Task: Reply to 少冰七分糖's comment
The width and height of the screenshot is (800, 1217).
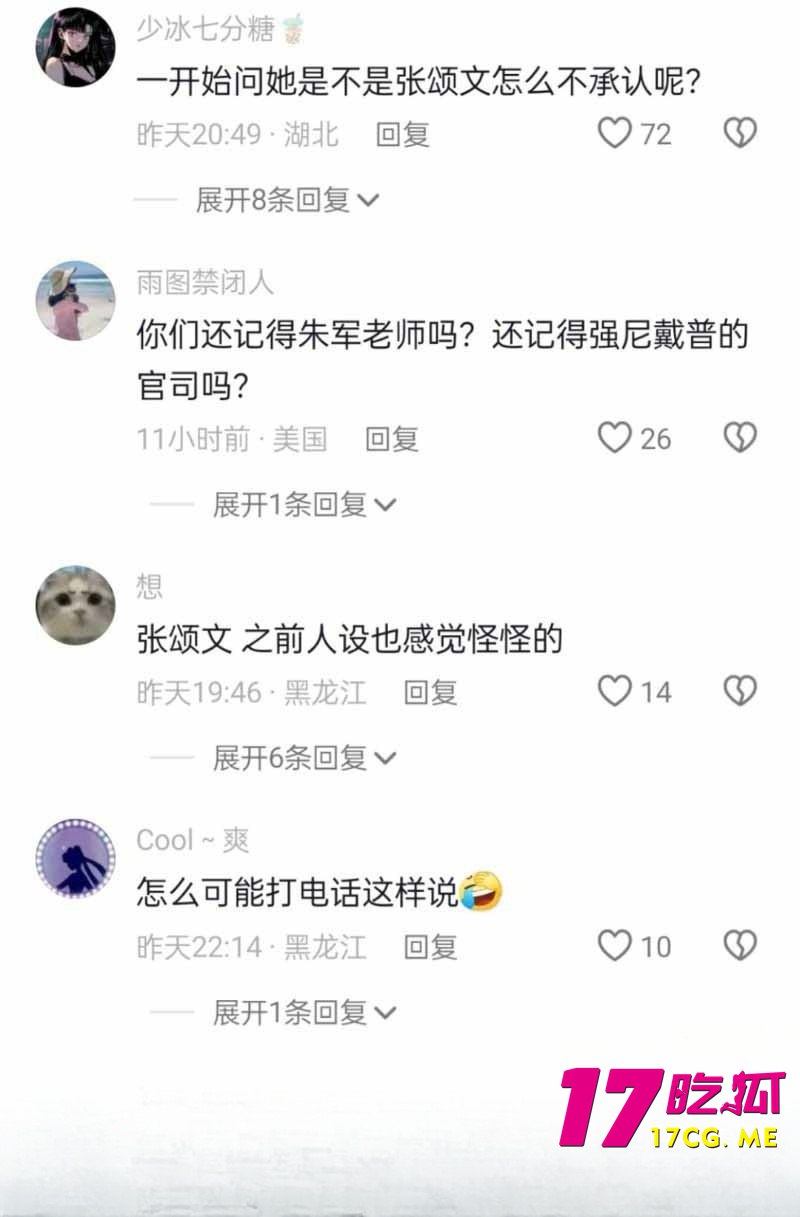Action: (402, 135)
